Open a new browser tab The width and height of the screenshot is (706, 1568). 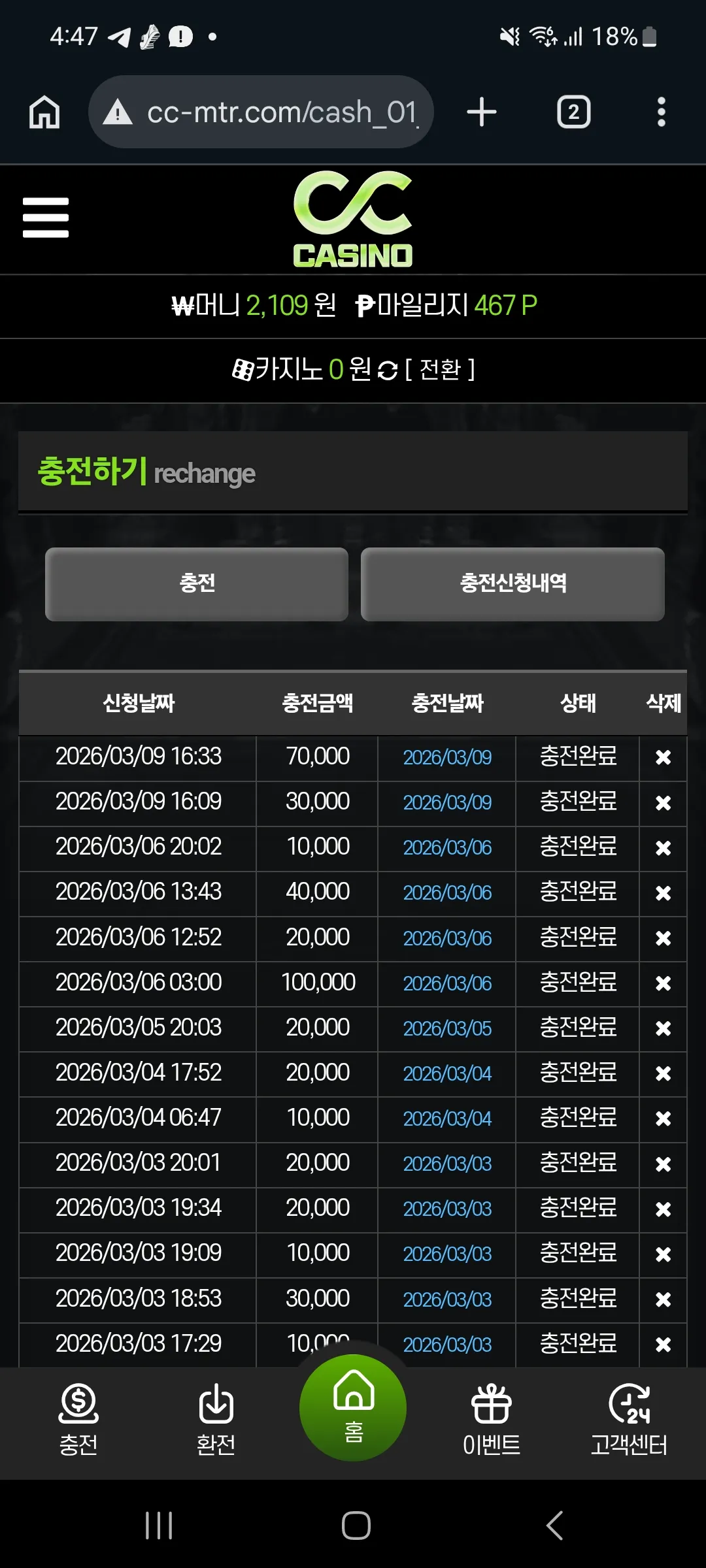(482, 112)
